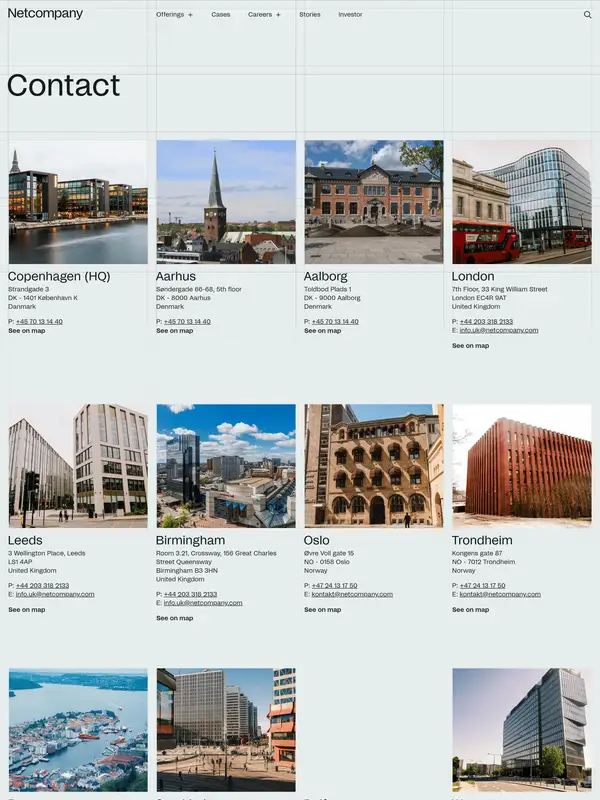600x800 pixels.
Task: Expand the Offerings menu
Action: coord(174,15)
